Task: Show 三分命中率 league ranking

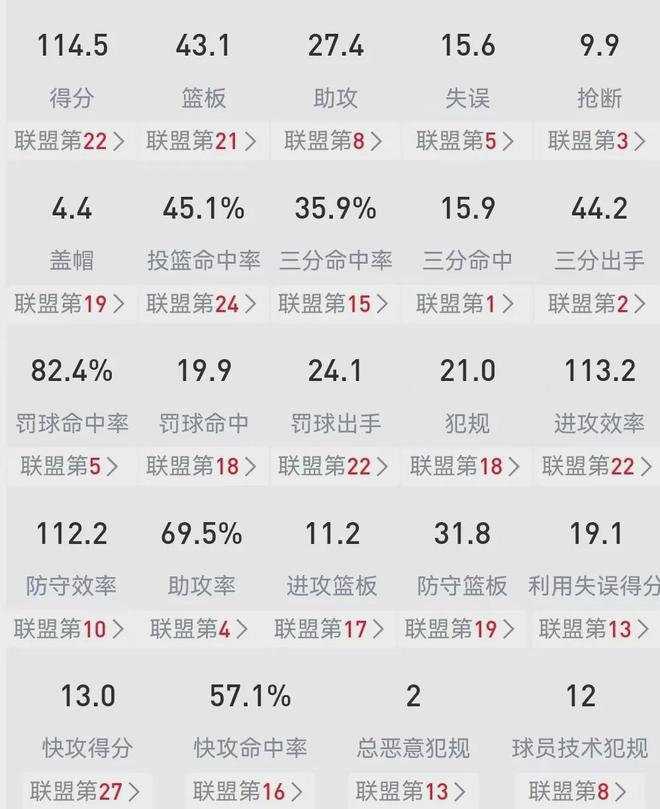Action: [x=333, y=303]
